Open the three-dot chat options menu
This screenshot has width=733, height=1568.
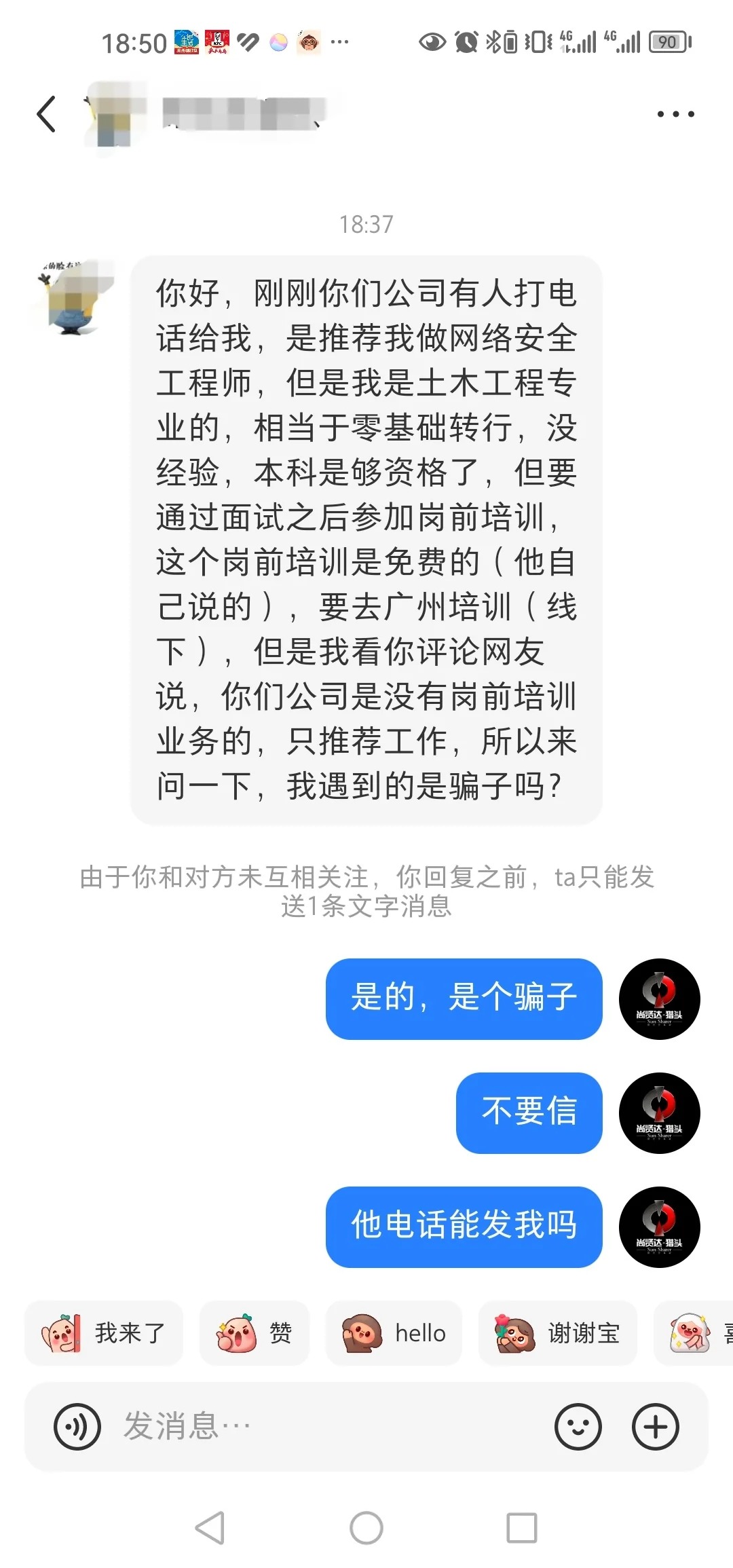coord(675,114)
